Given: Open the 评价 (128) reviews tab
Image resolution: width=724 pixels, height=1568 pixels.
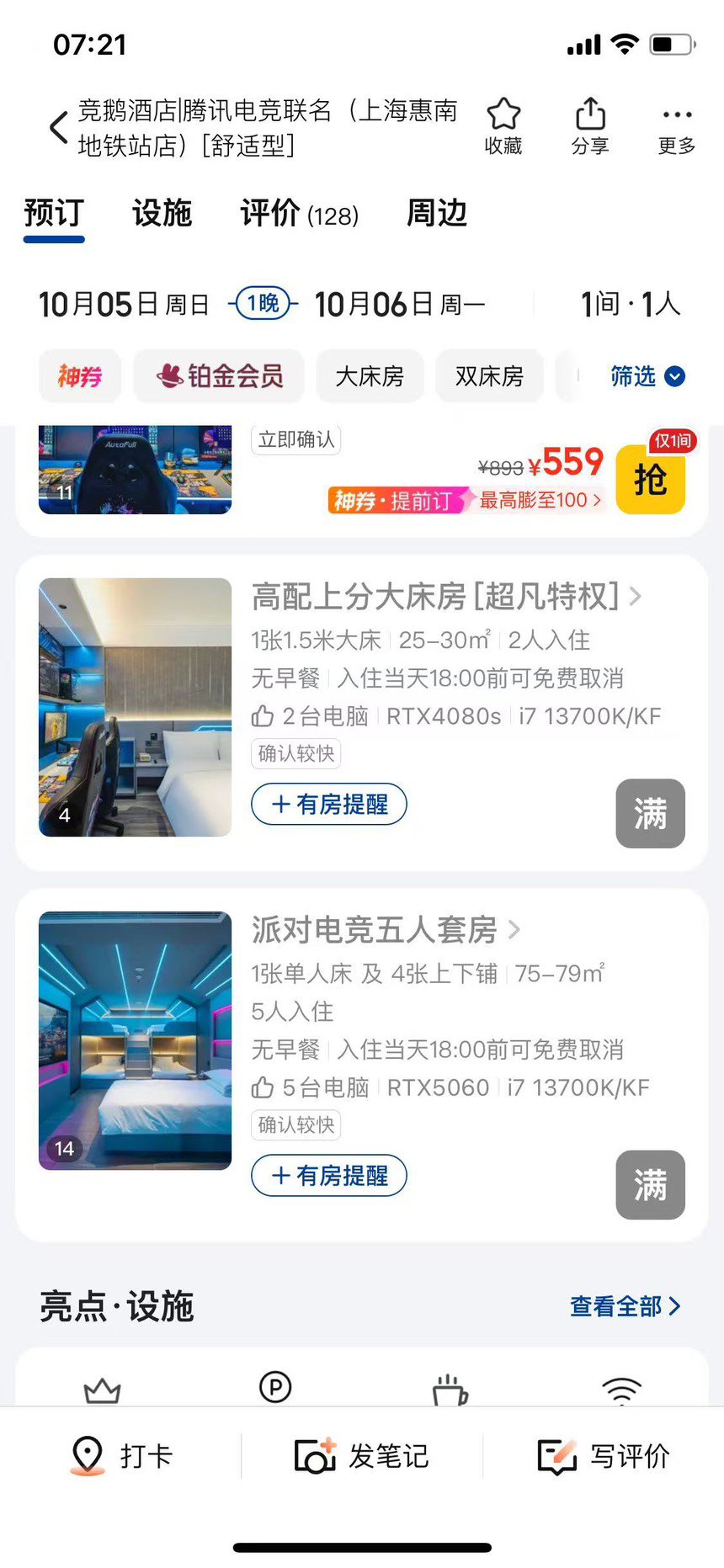Looking at the screenshot, I should pos(299,214).
